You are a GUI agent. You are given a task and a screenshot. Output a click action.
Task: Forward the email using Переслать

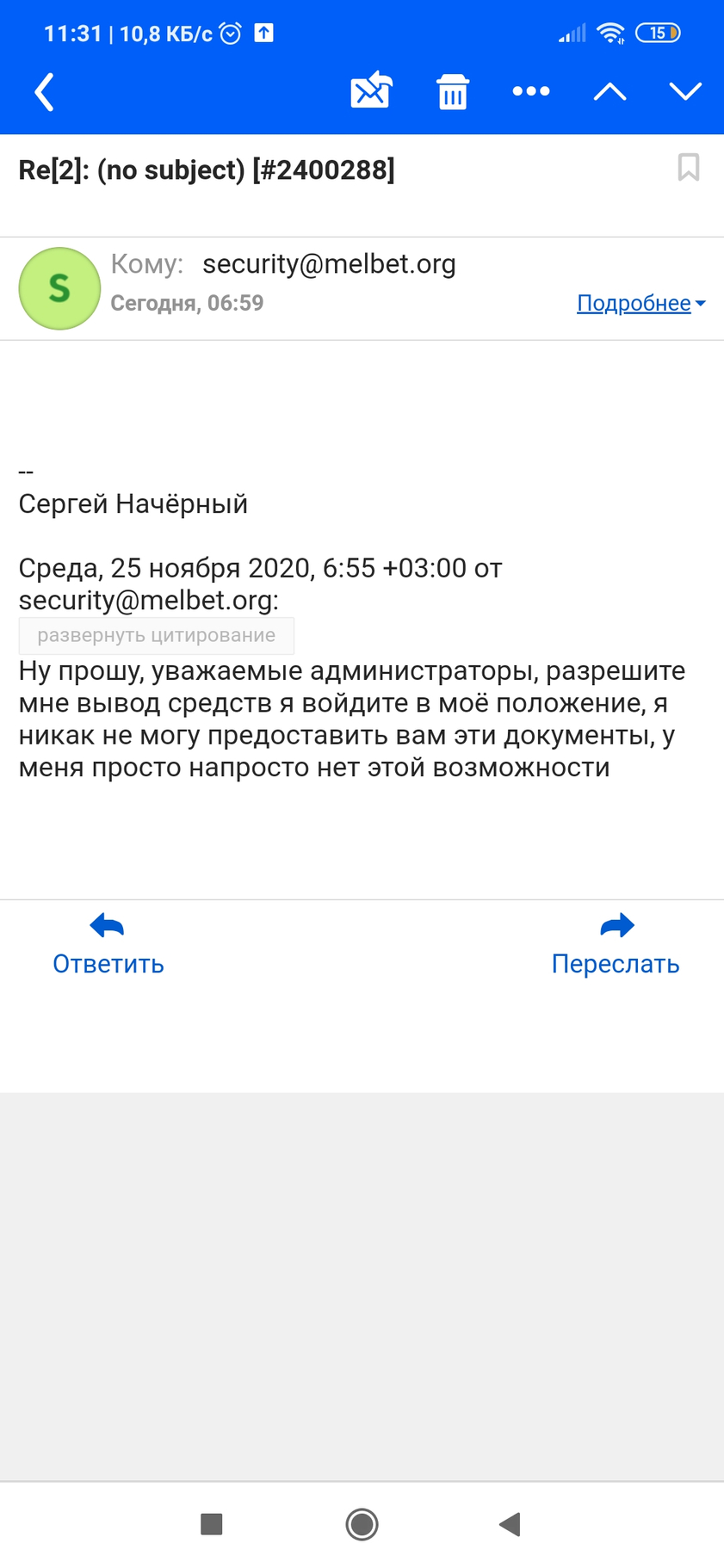click(x=616, y=945)
